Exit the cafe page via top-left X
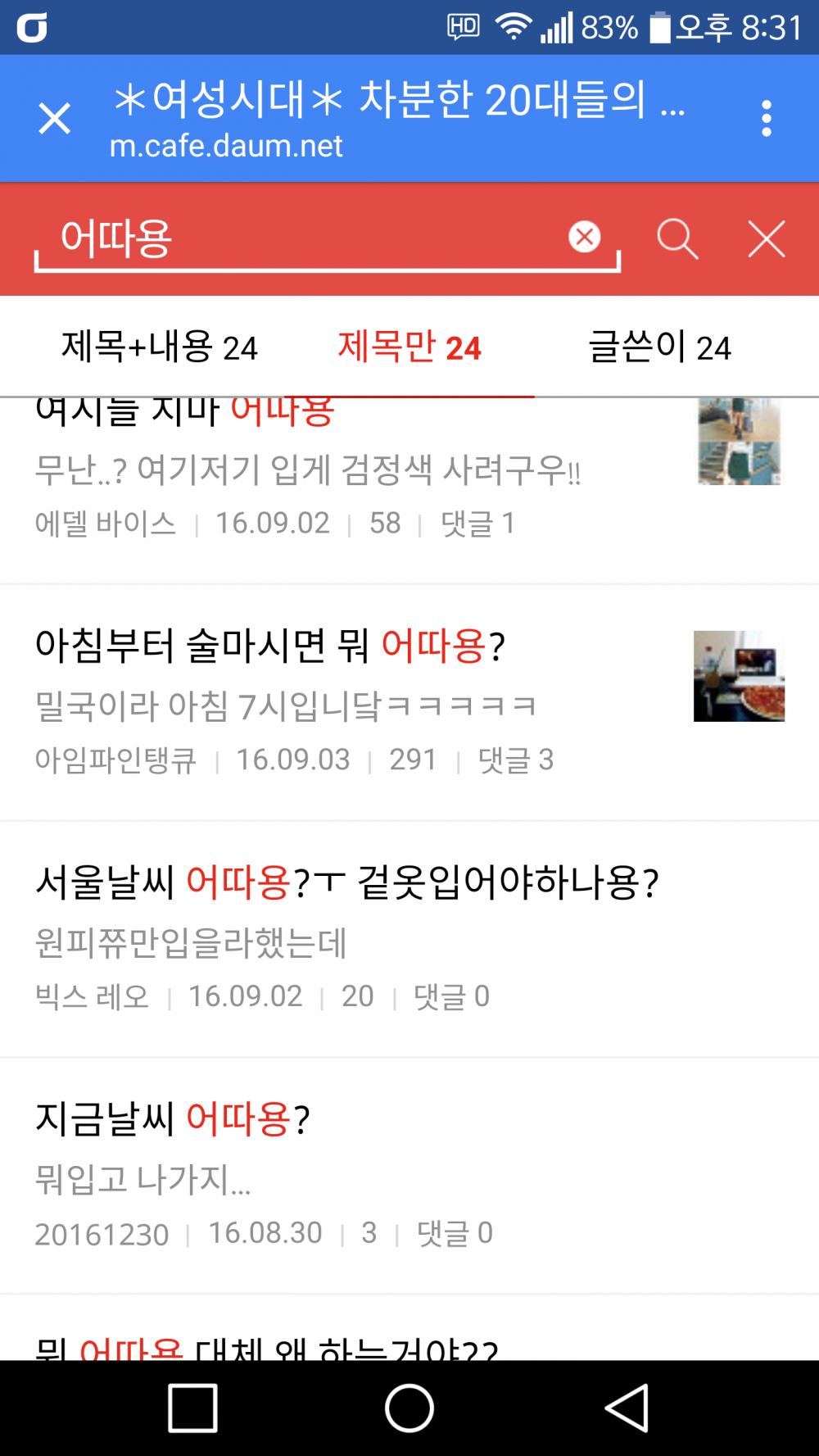 [x=54, y=118]
